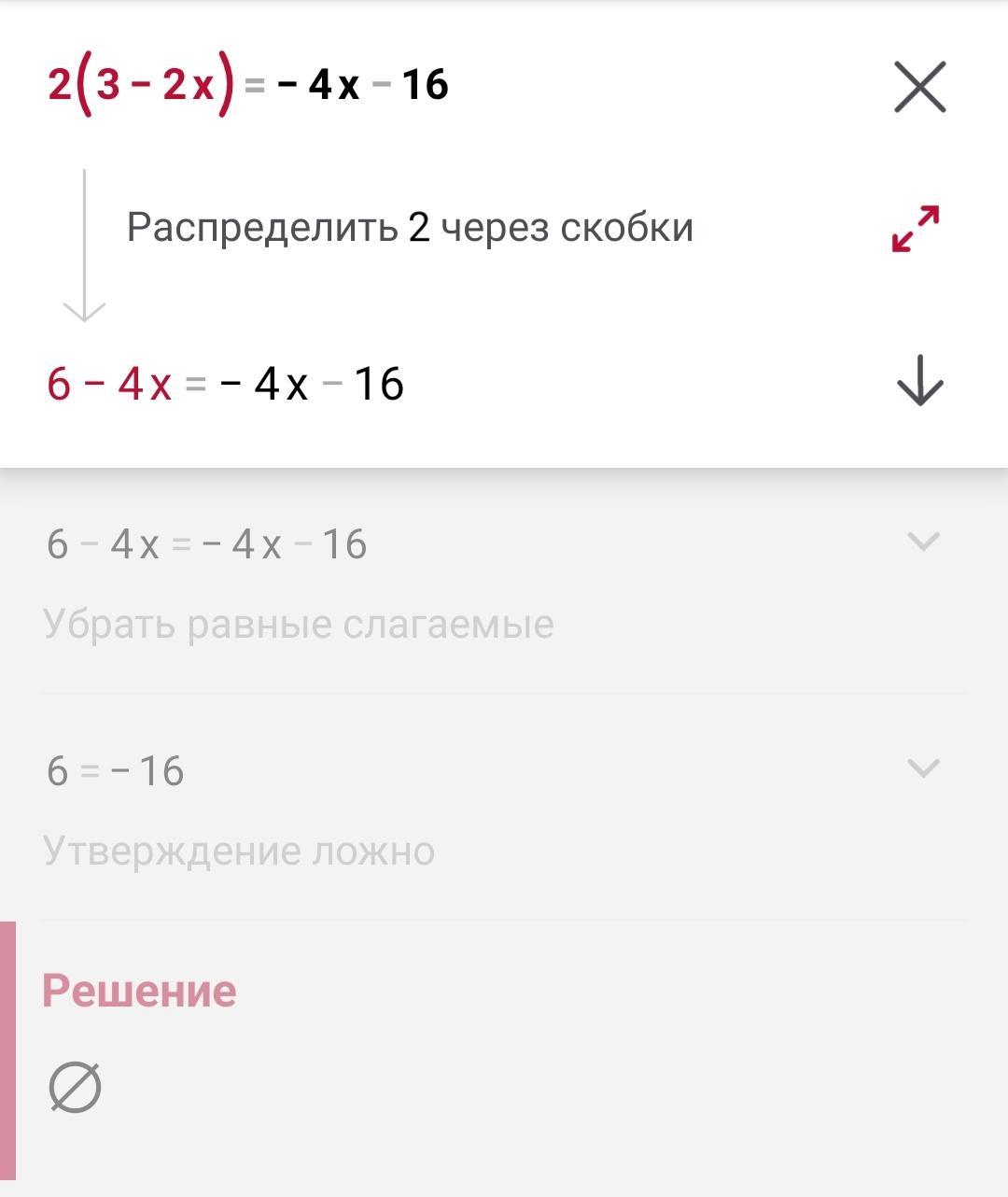Expand the Утверждение ложно step

tap(923, 767)
